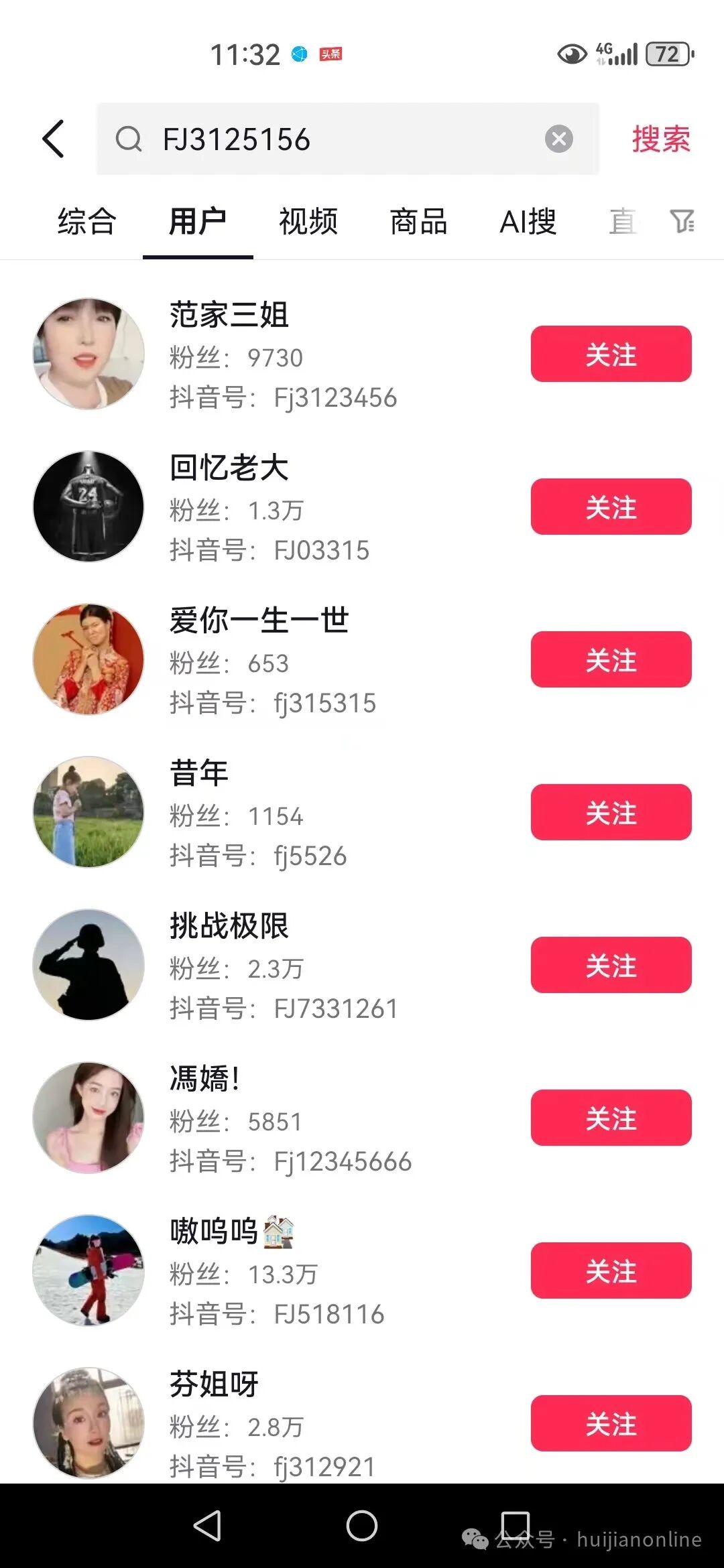Tap the 搜索 button
The image size is (724, 1568).
660,139
